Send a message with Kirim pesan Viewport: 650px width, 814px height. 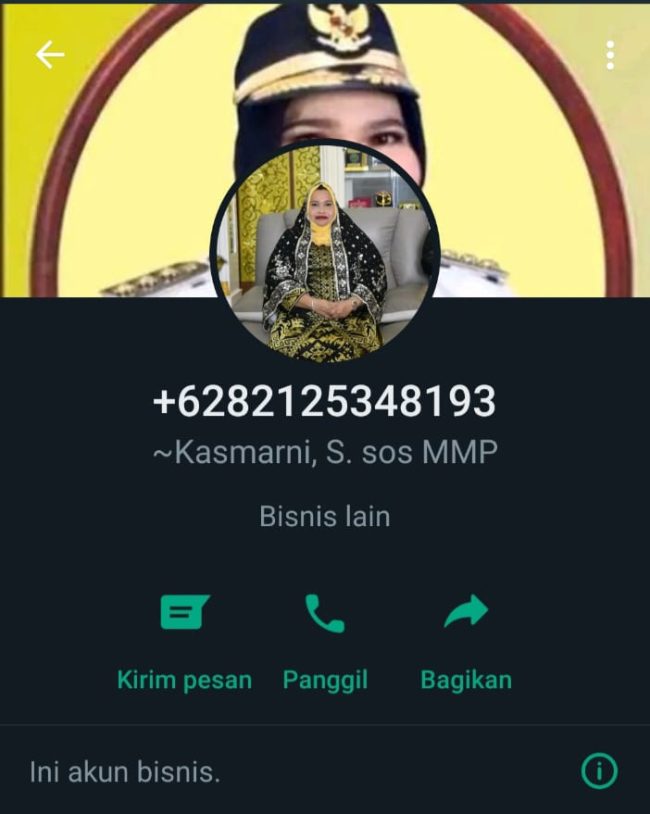[x=185, y=640]
